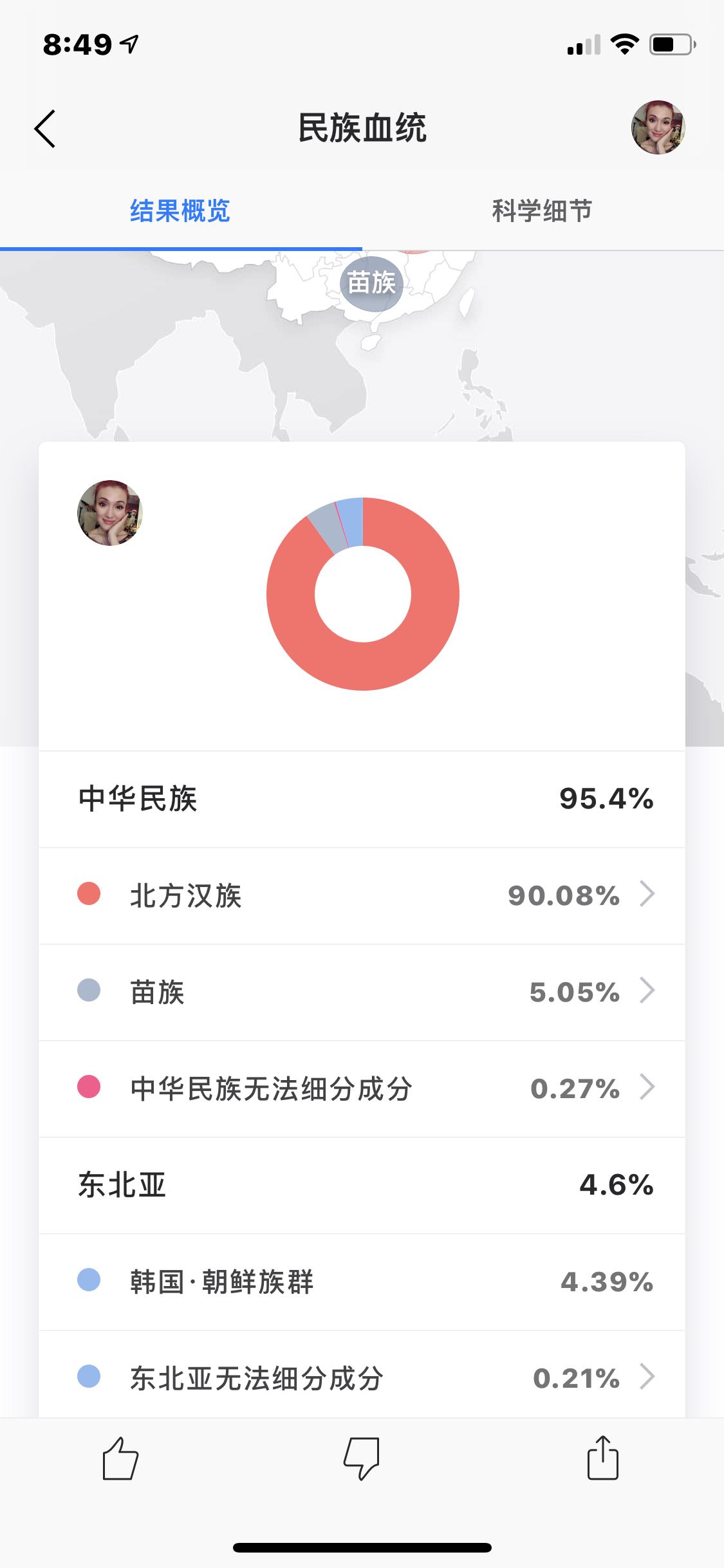Screen dimensions: 724x1568
Task: Open 东北亚无法细分成分 0.21% row
Action: 362,1377
